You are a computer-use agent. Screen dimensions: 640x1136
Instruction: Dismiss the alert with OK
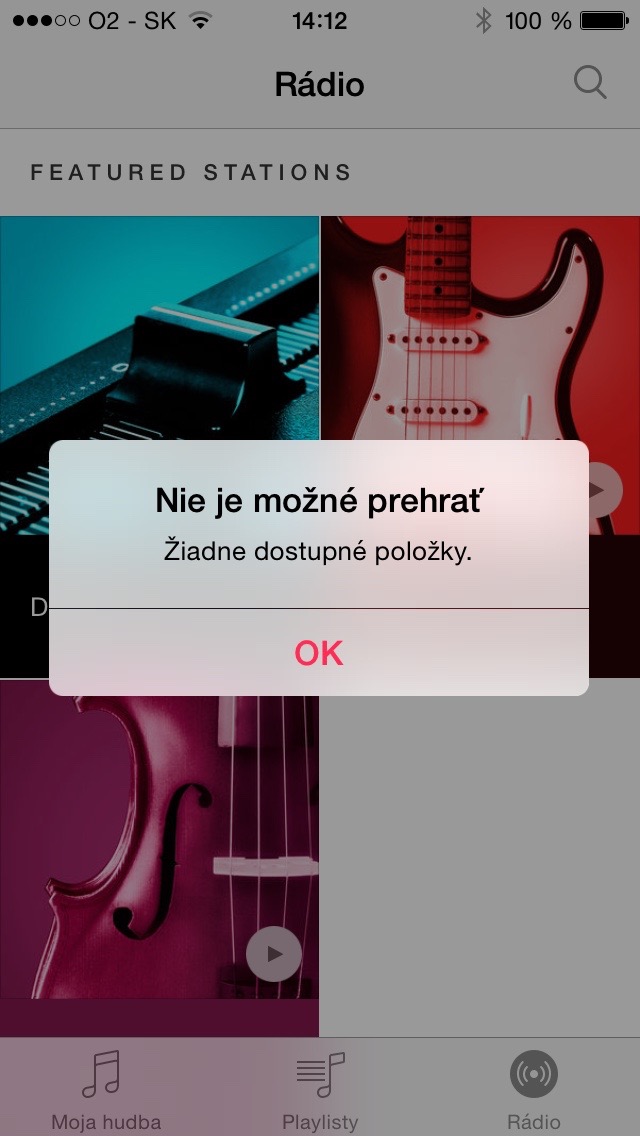(319, 652)
